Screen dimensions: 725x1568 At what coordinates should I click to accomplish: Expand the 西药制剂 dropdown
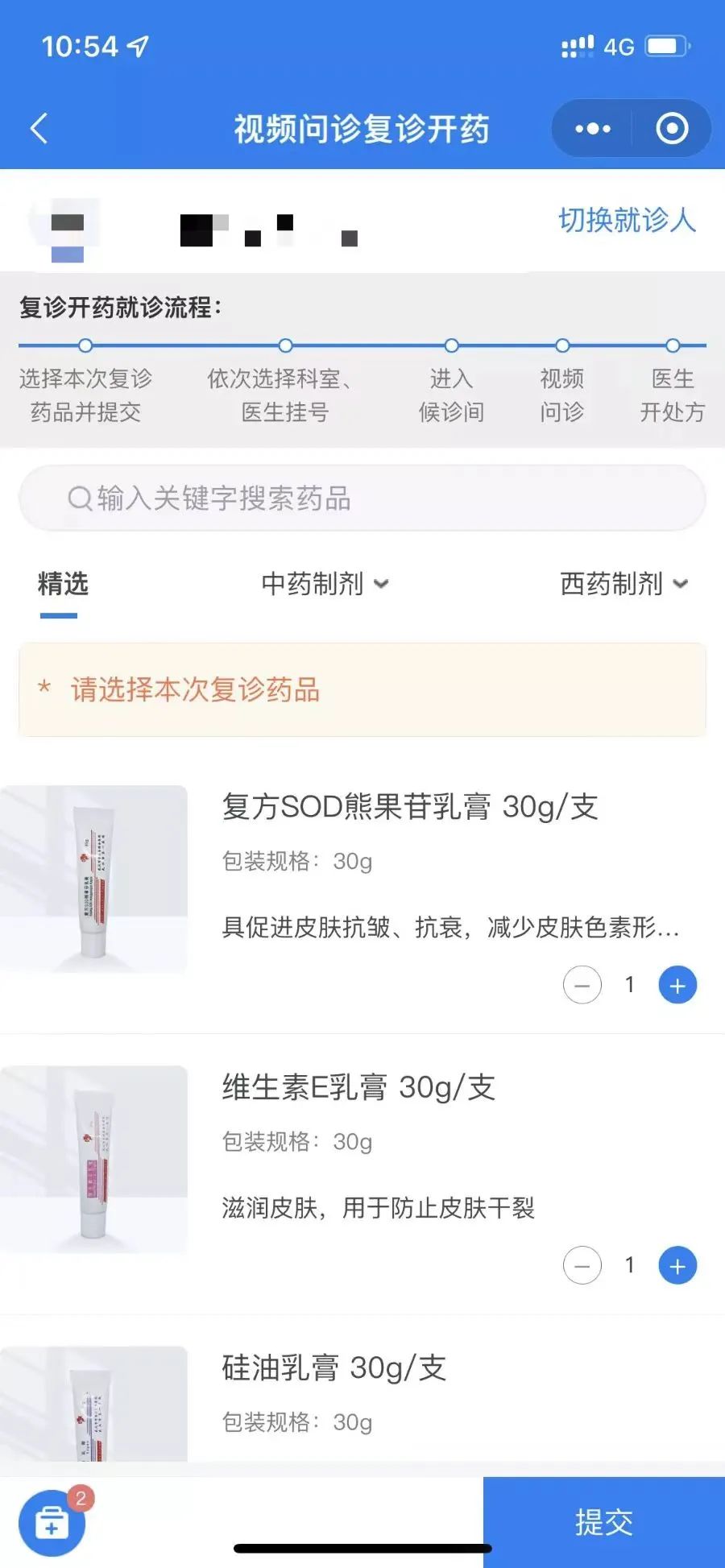pyautogui.click(x=623, y=584)
